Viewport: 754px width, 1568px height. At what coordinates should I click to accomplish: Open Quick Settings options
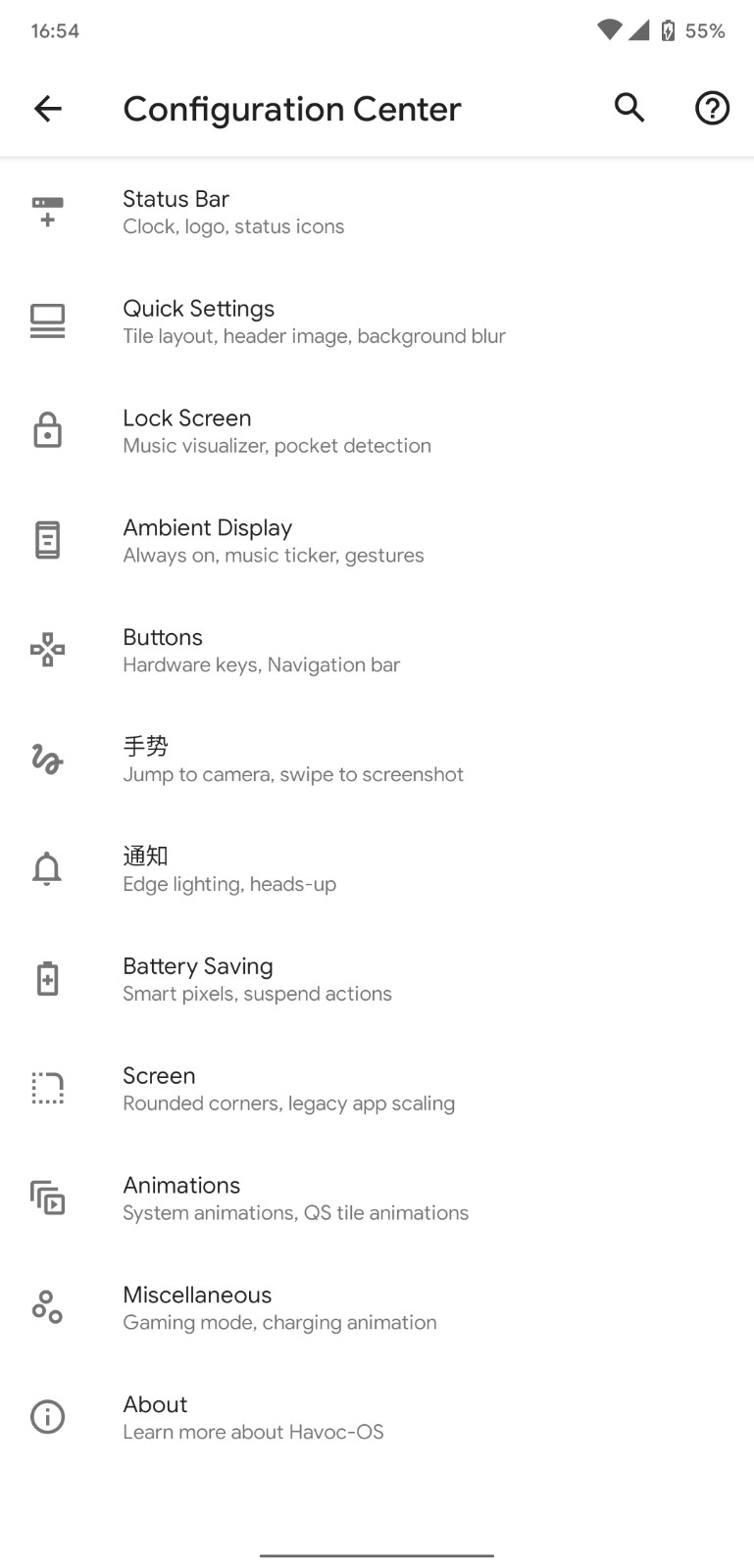(377, 321)
